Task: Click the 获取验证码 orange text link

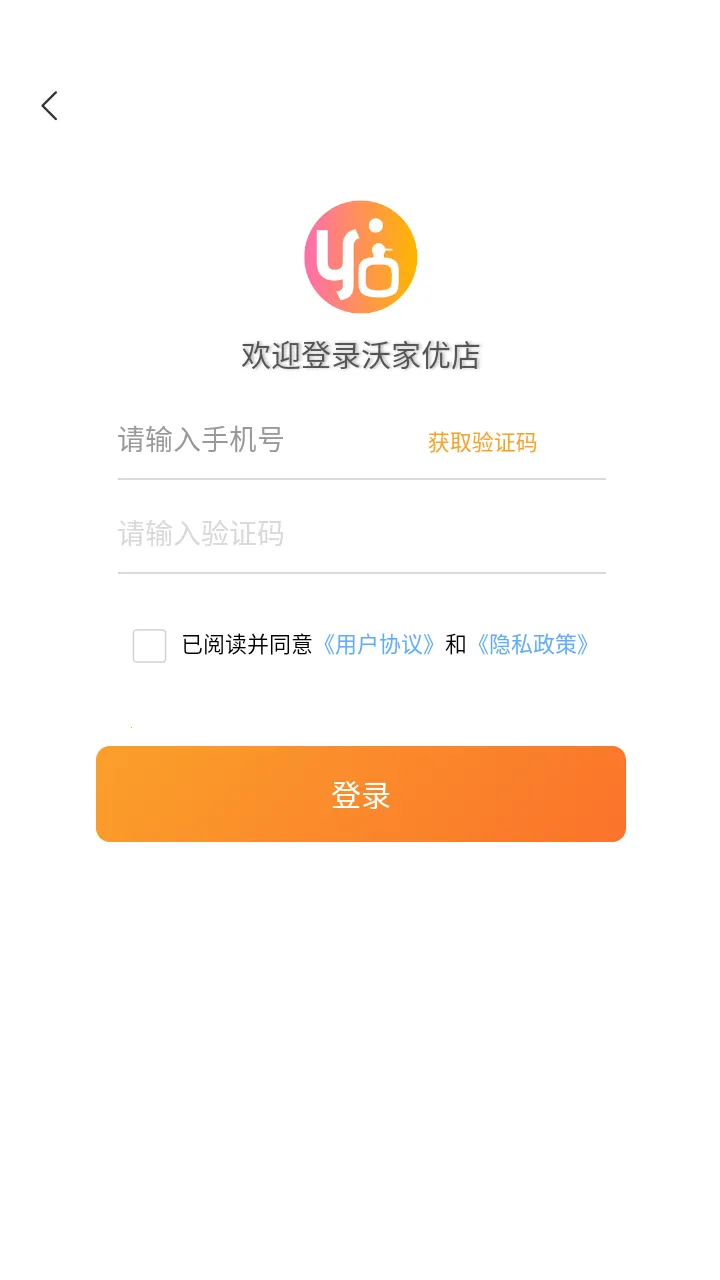Action: point(481,442)
